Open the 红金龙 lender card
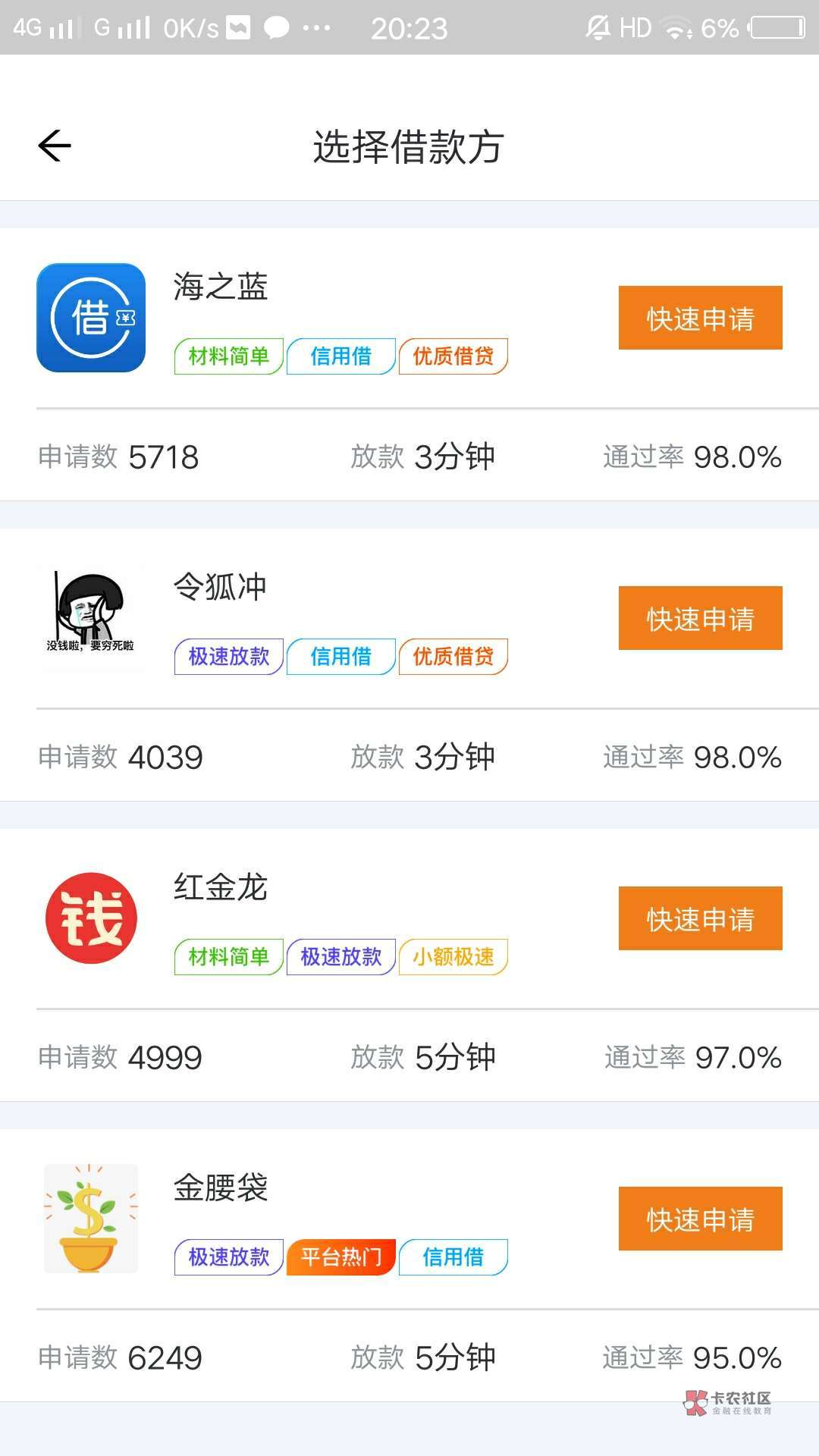 tap(220, 888)
